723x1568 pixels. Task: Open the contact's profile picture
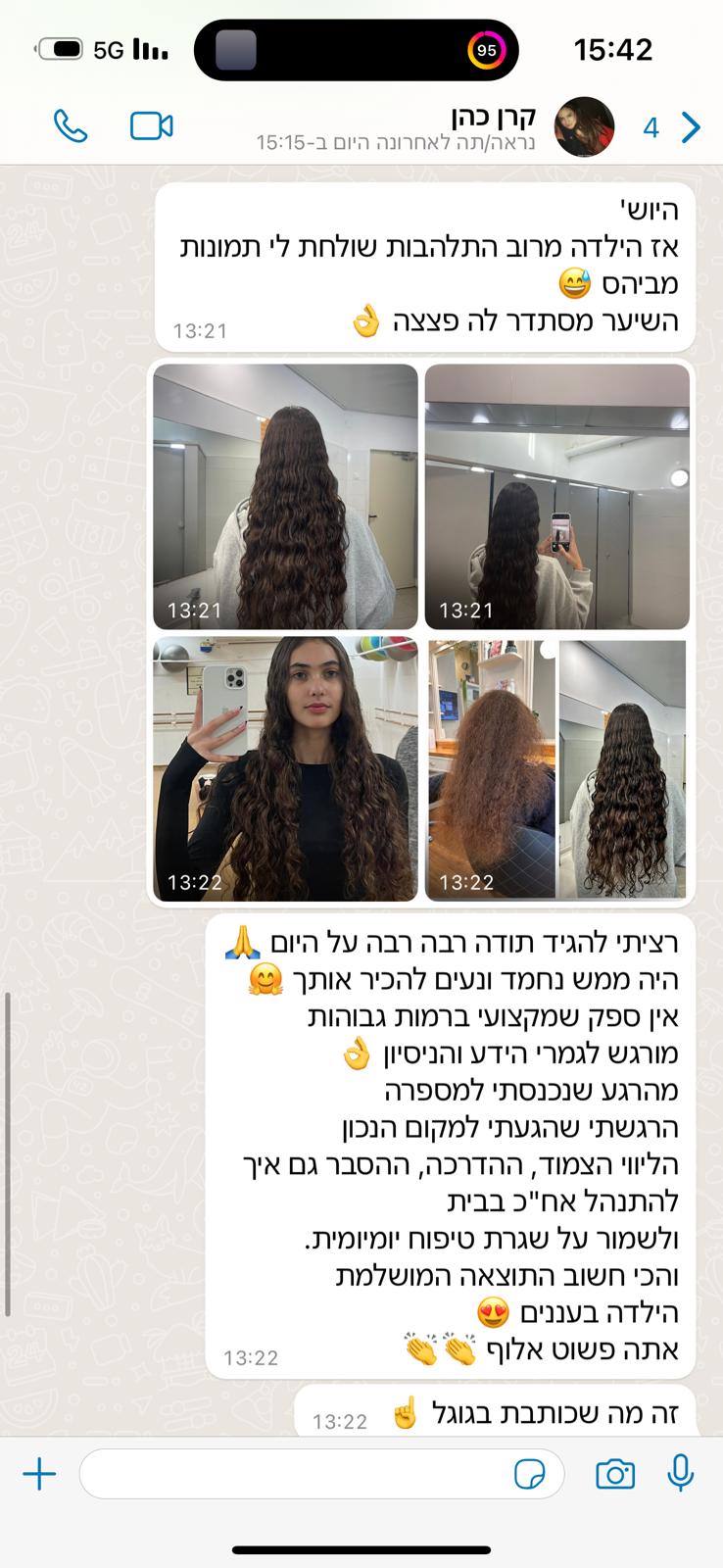point(585,126)
